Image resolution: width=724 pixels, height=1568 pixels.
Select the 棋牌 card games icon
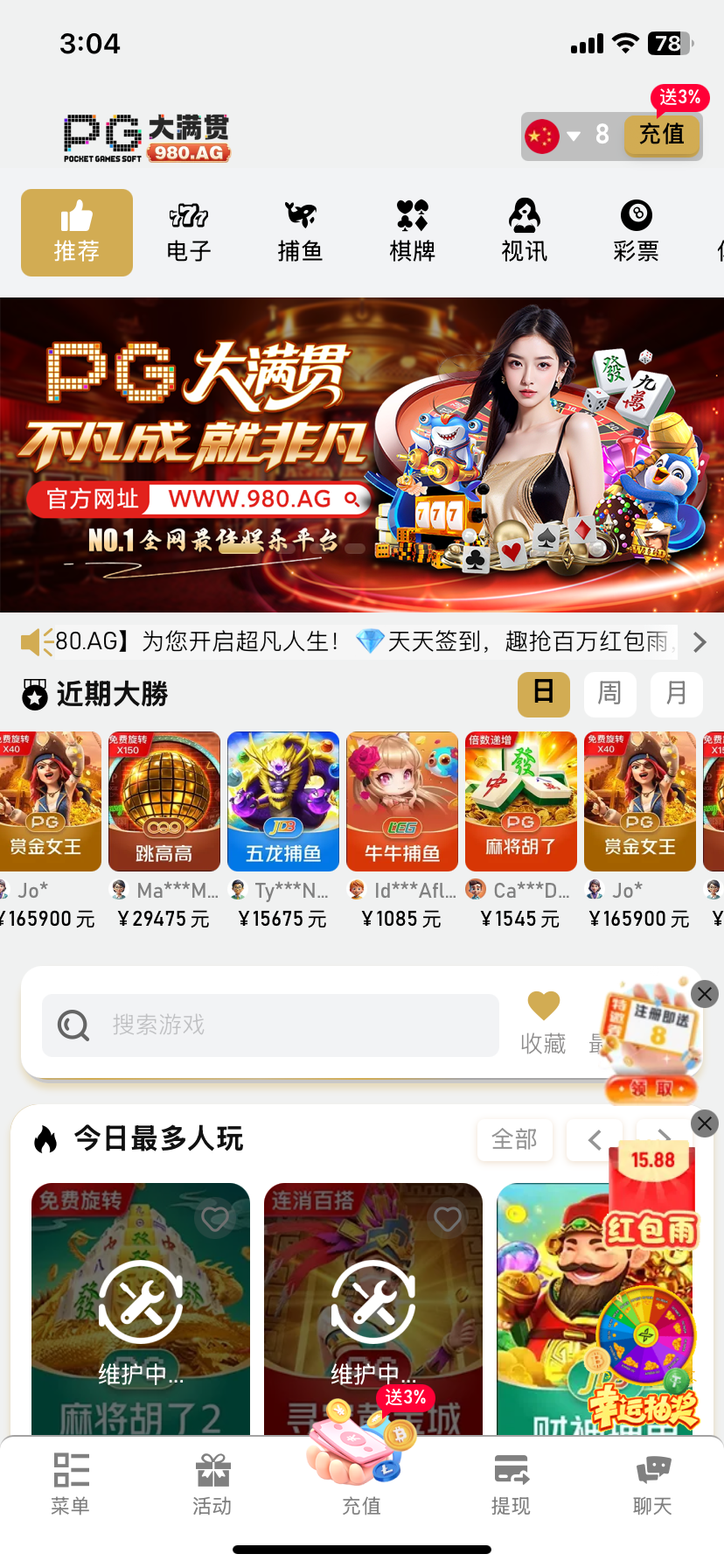pyautogui.click(x=411, y=232)
